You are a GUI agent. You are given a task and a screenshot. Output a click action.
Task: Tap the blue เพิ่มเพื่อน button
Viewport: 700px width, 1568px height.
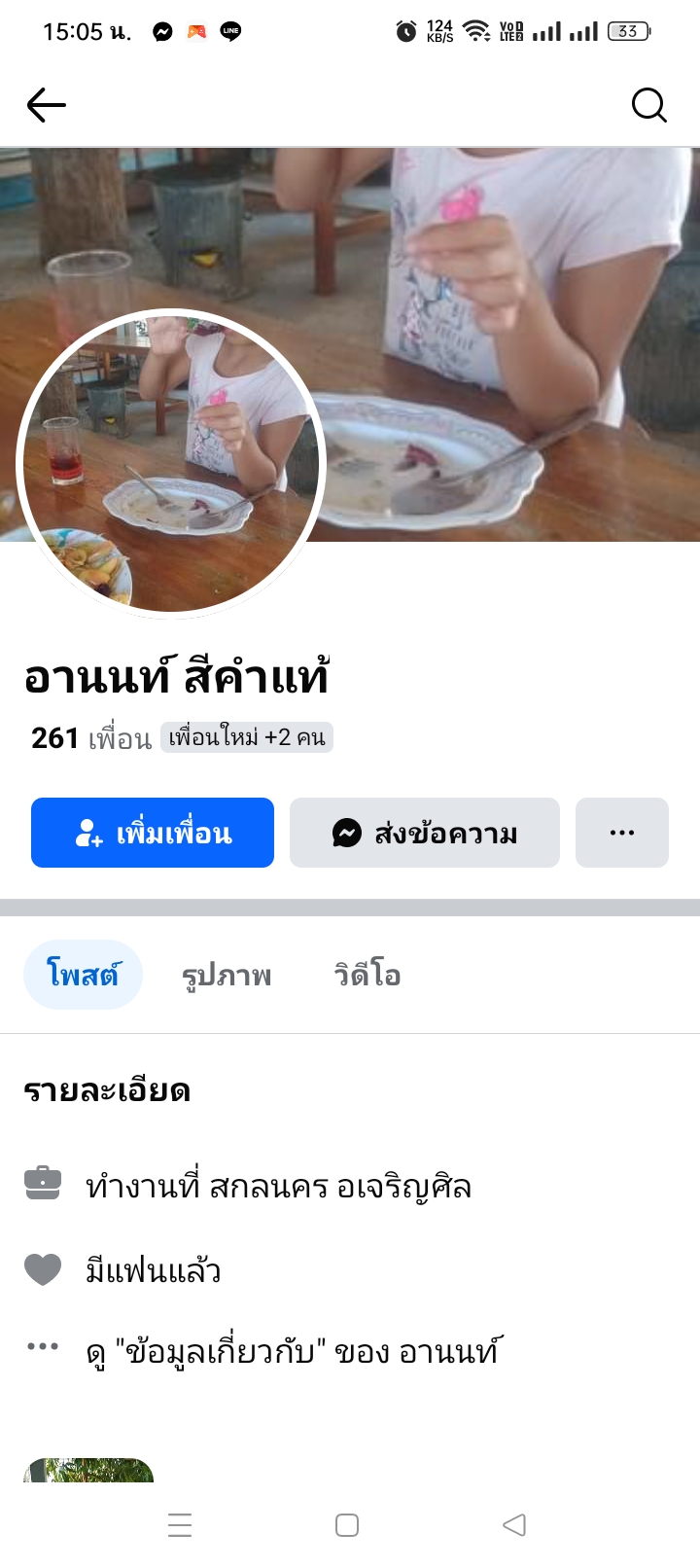click(153, 833)
